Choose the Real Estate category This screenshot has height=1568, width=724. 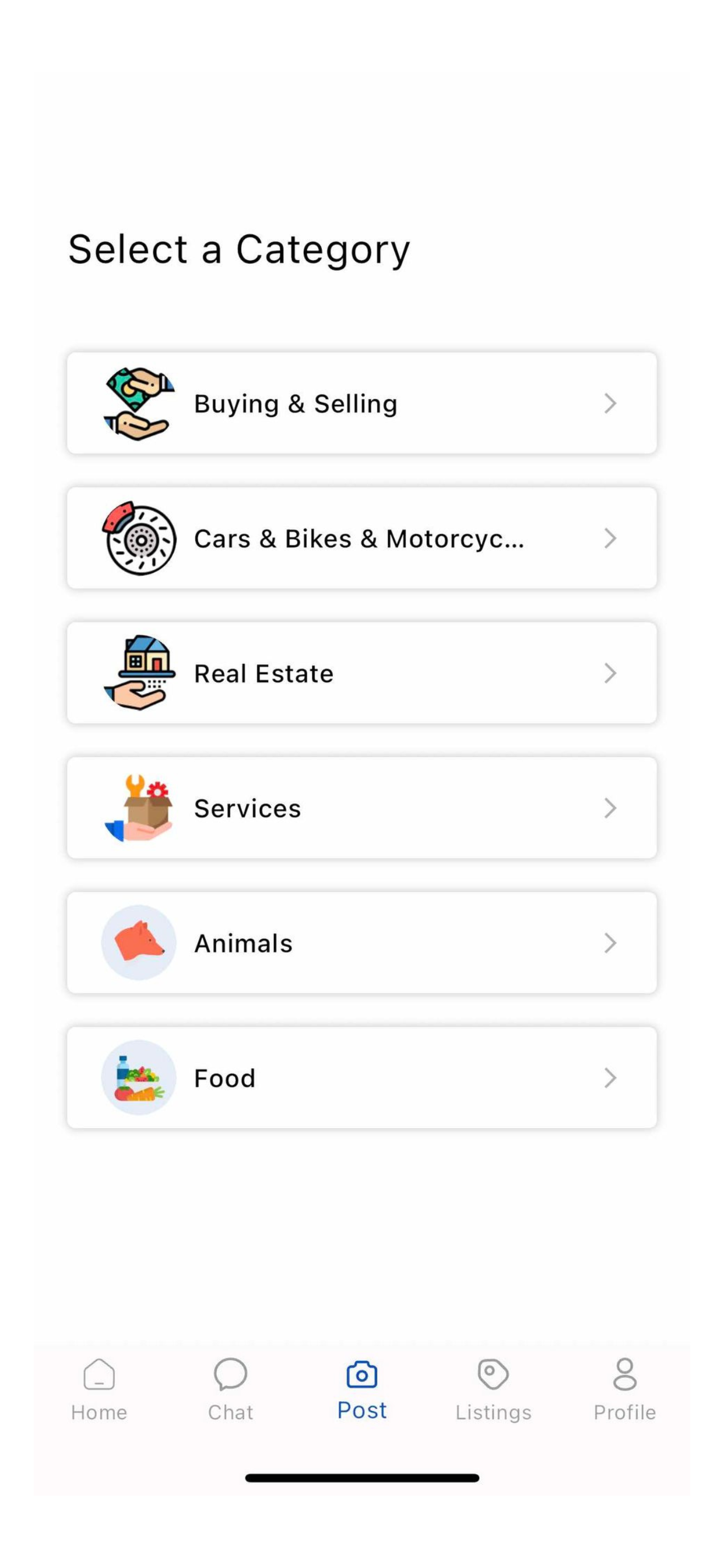(361, 673)
